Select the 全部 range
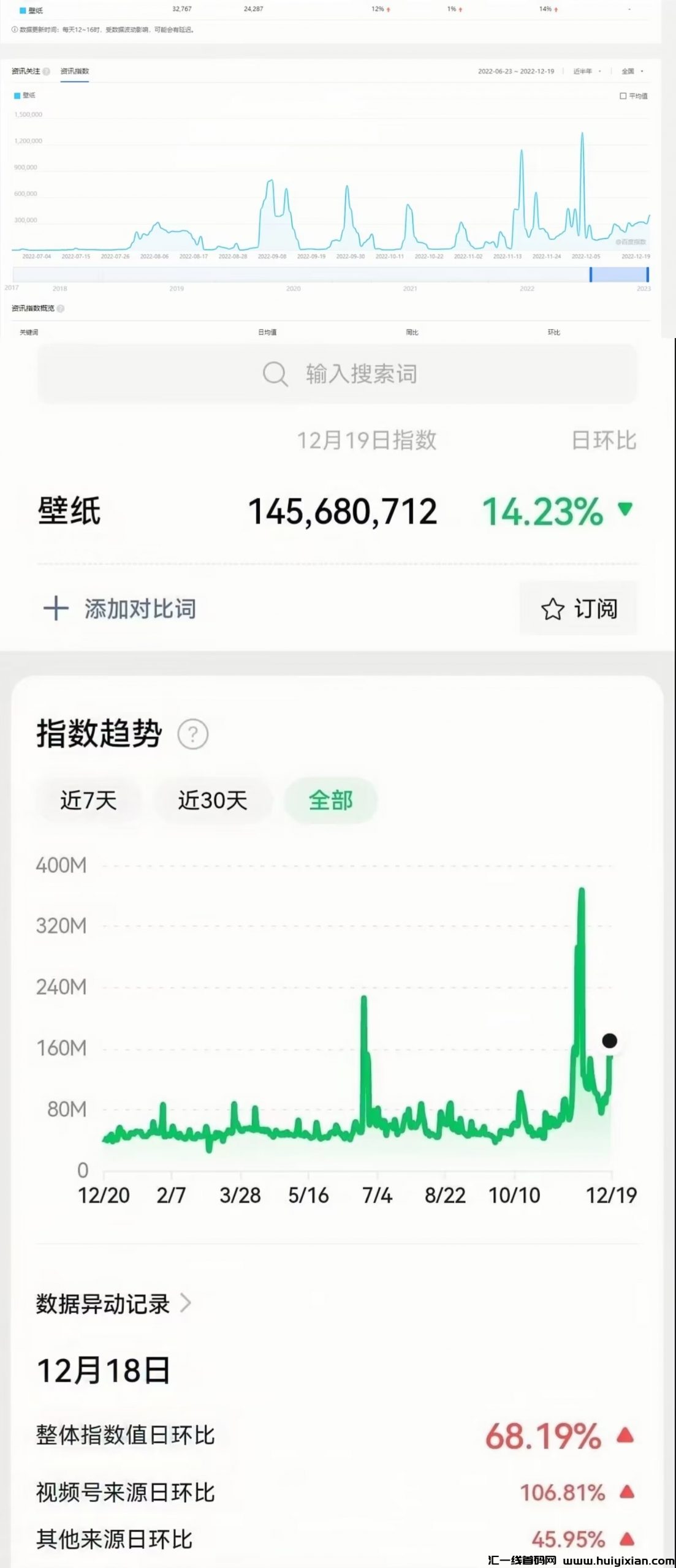The width and height of the screenshot is (676, 1568). (330, 801)
